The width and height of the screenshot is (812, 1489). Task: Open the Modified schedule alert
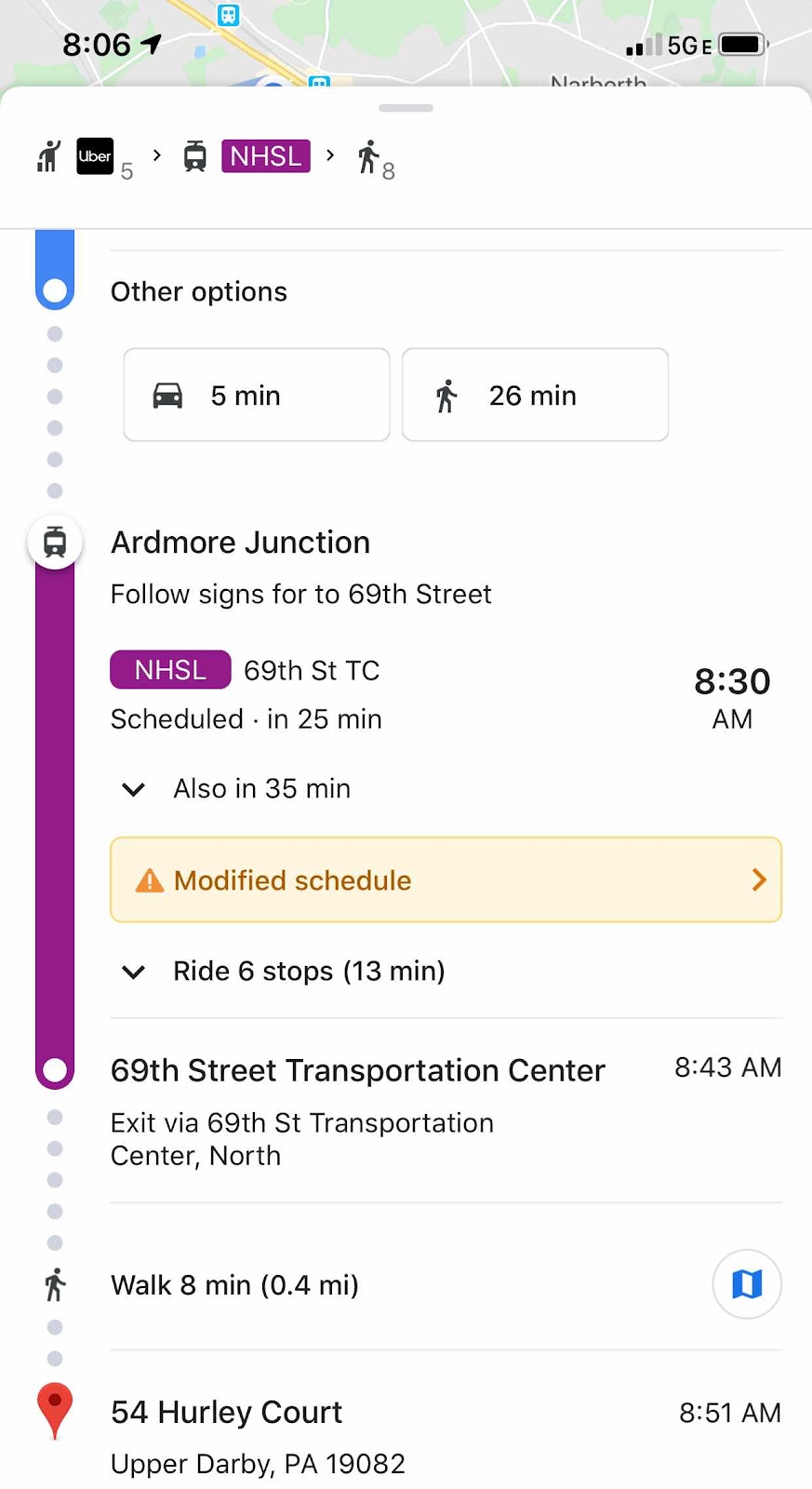[446, 880]
